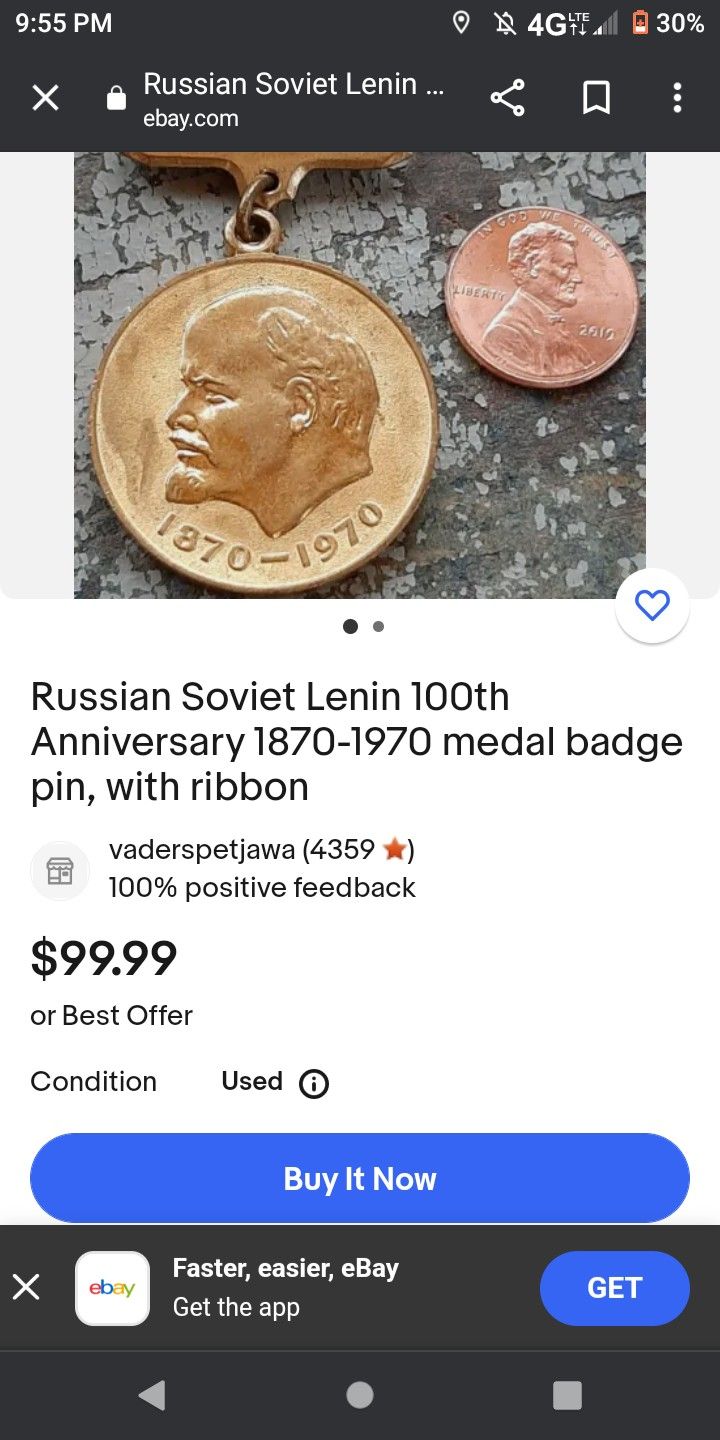Add item to watchlist with heart icon

tap(652, 605)
